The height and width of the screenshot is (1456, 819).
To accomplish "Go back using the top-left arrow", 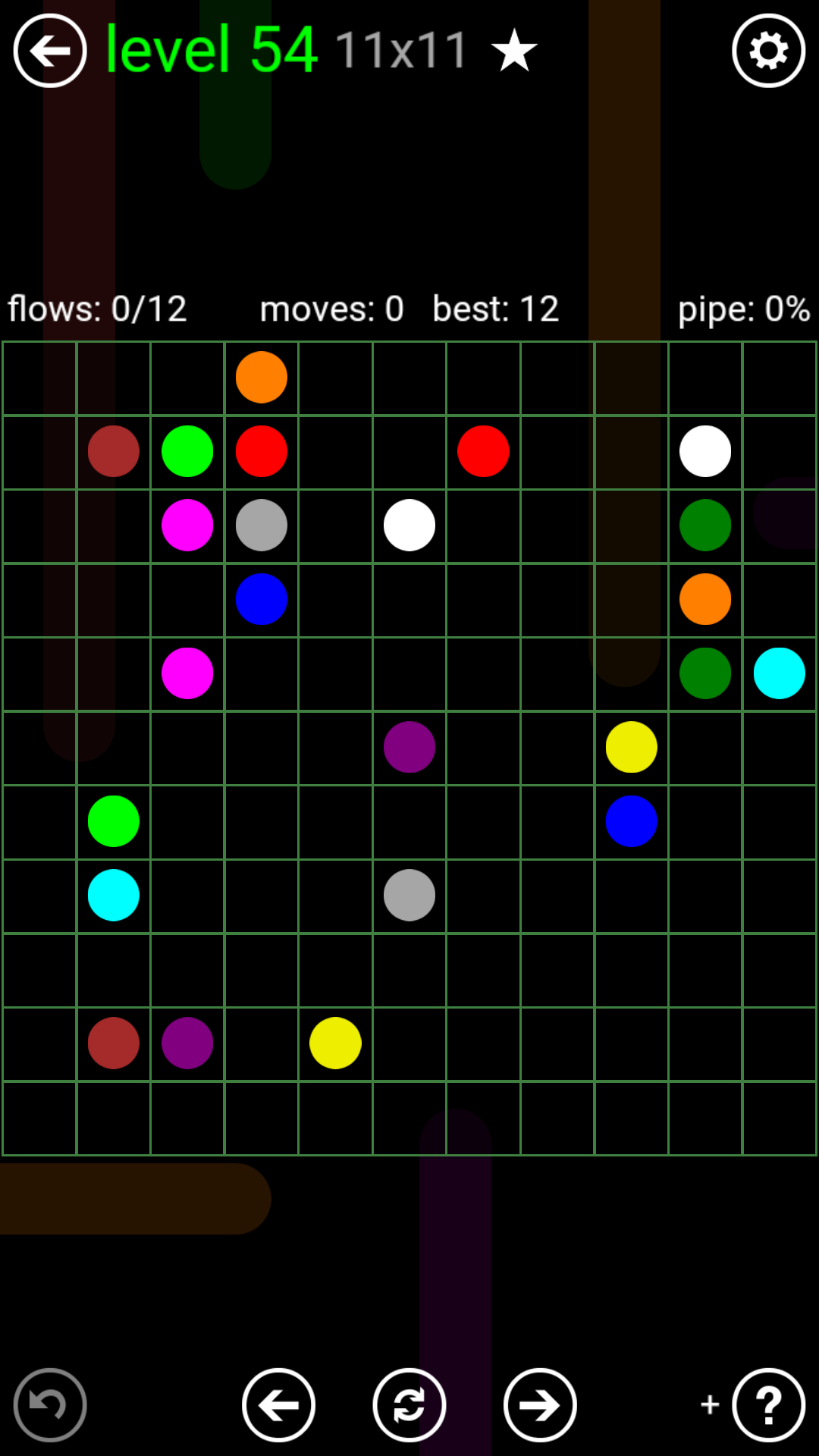I will [x=50, y=51].
